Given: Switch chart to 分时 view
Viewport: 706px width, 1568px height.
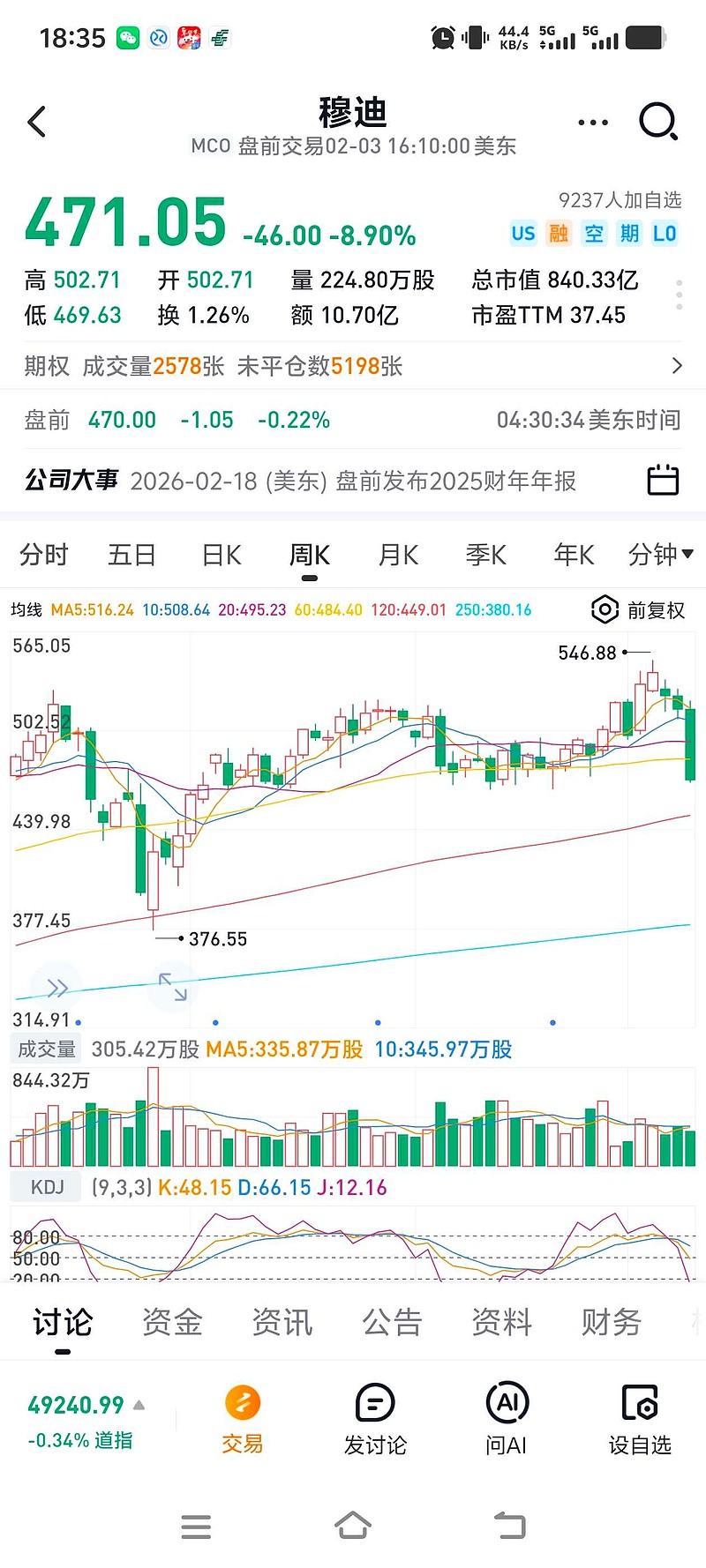Looking at the screenshot, I should [44, 555].
